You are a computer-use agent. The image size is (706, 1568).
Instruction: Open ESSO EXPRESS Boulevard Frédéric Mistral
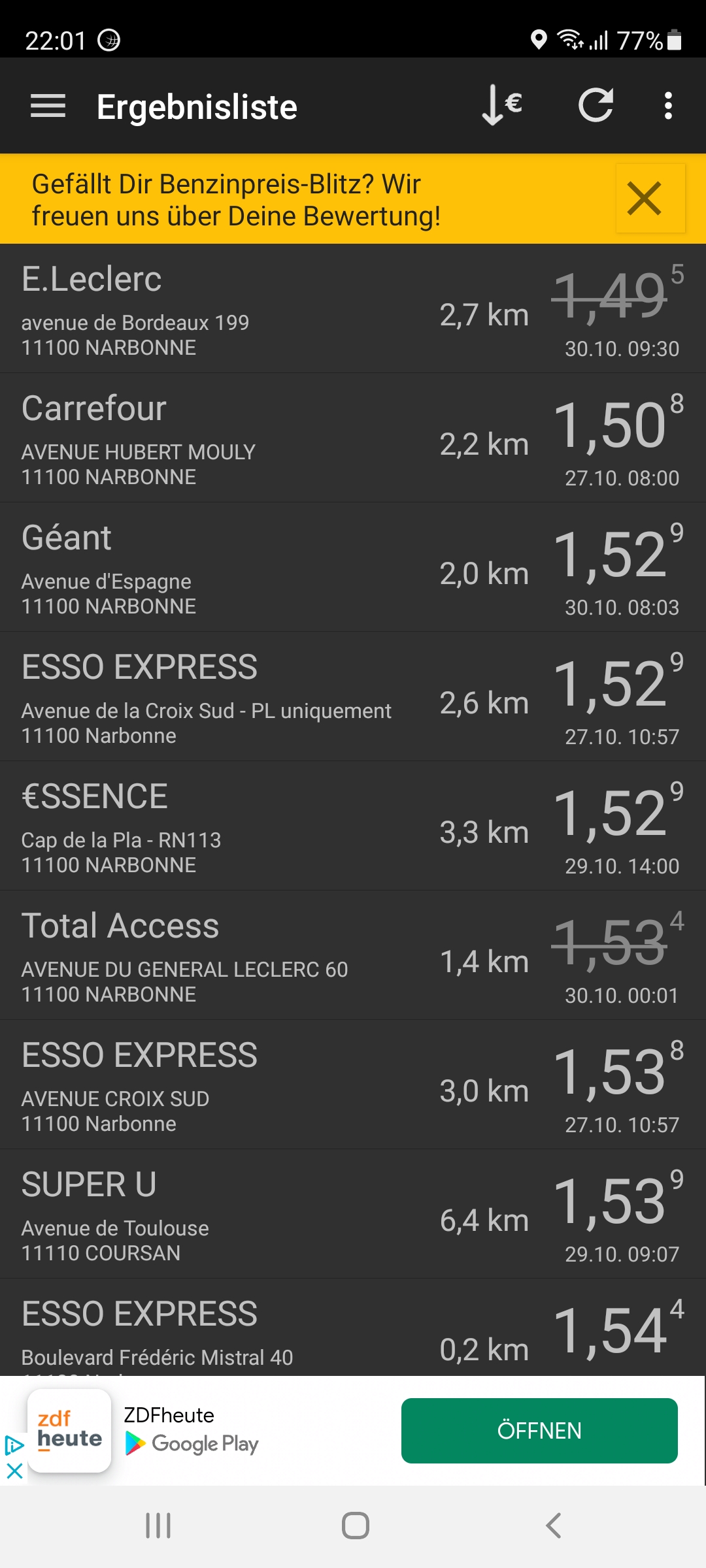[353, 1328]
